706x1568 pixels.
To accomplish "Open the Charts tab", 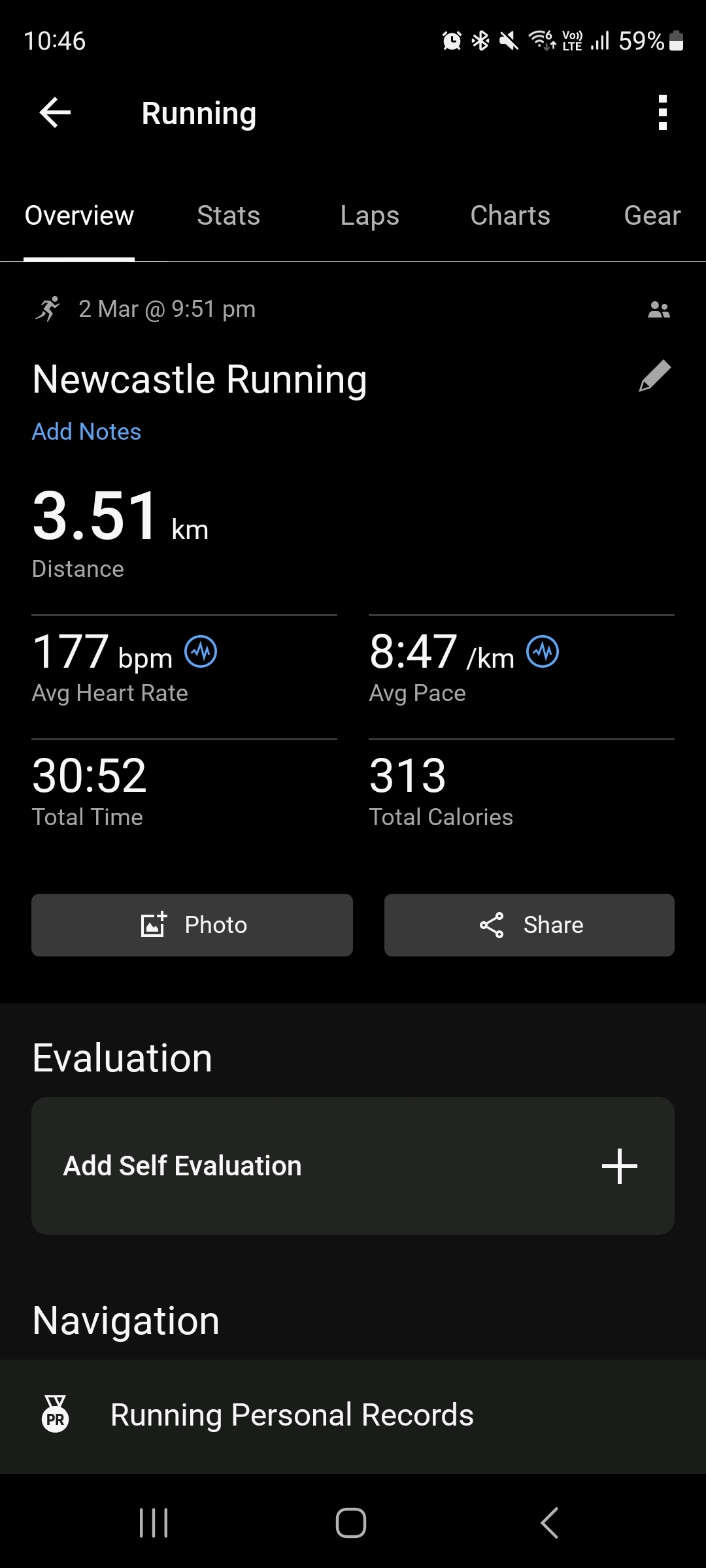I will coord(510,216).
